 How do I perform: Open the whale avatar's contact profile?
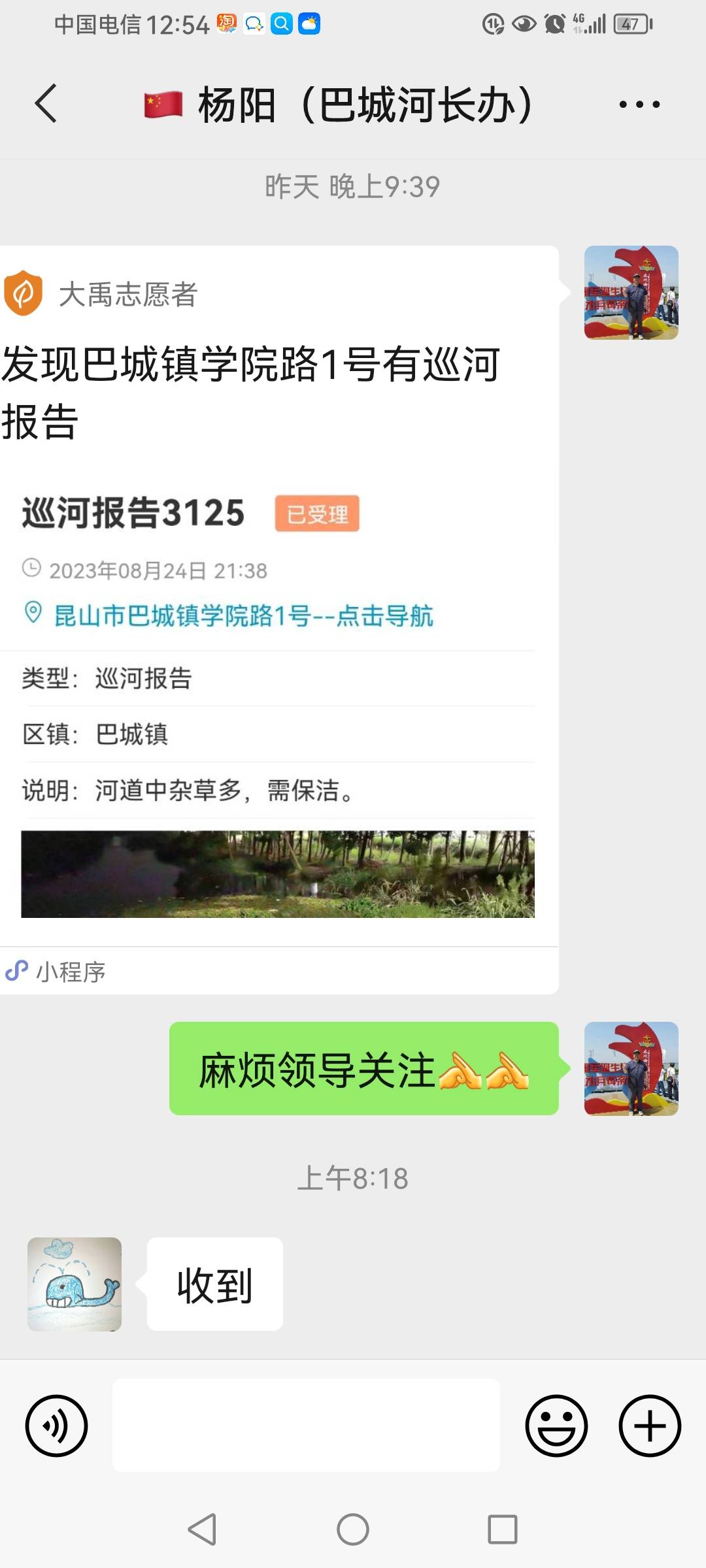click(x=75, y=1284)
